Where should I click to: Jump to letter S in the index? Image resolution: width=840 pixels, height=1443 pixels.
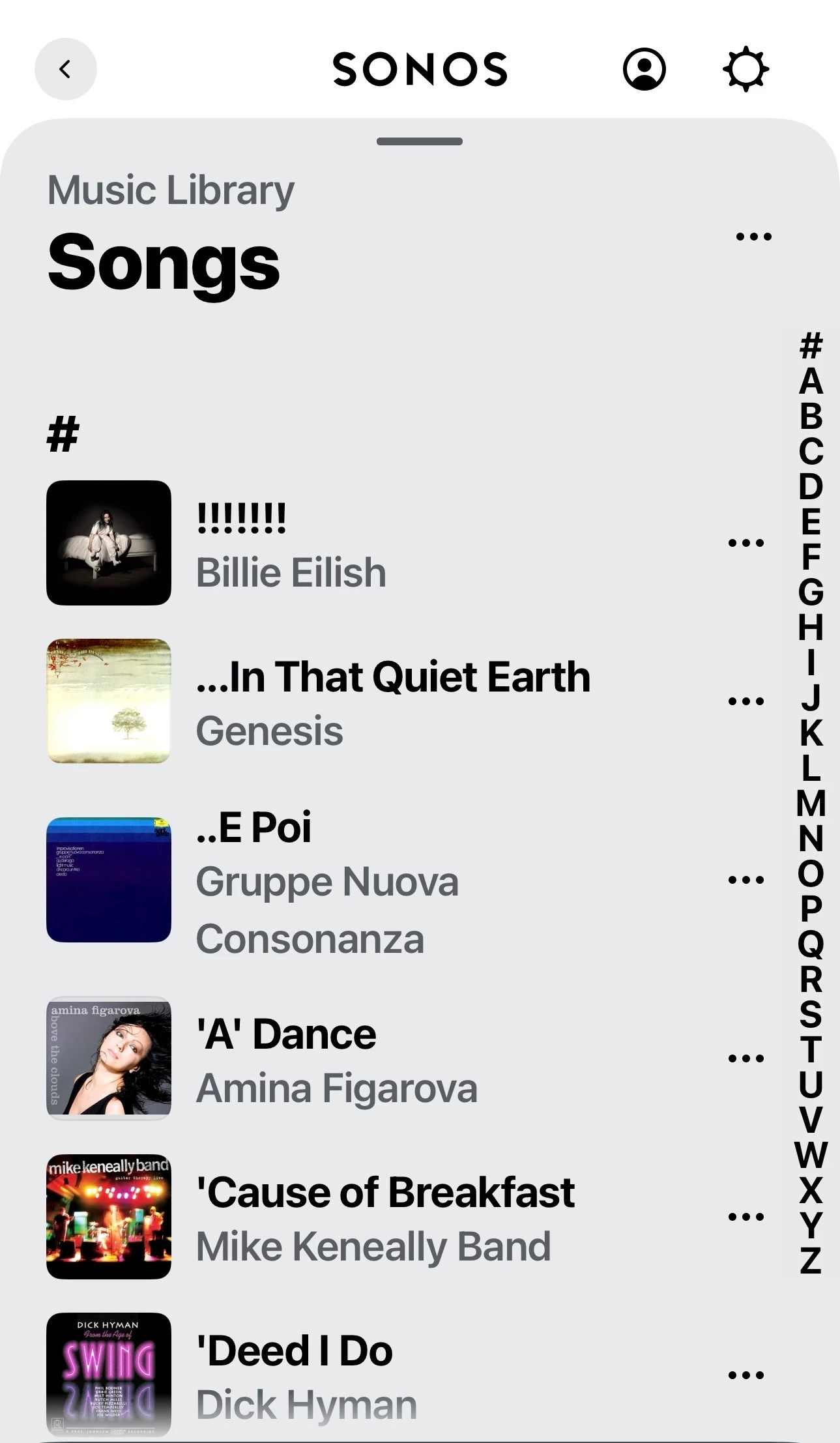pyautogui.click(x=811, y=1014)
